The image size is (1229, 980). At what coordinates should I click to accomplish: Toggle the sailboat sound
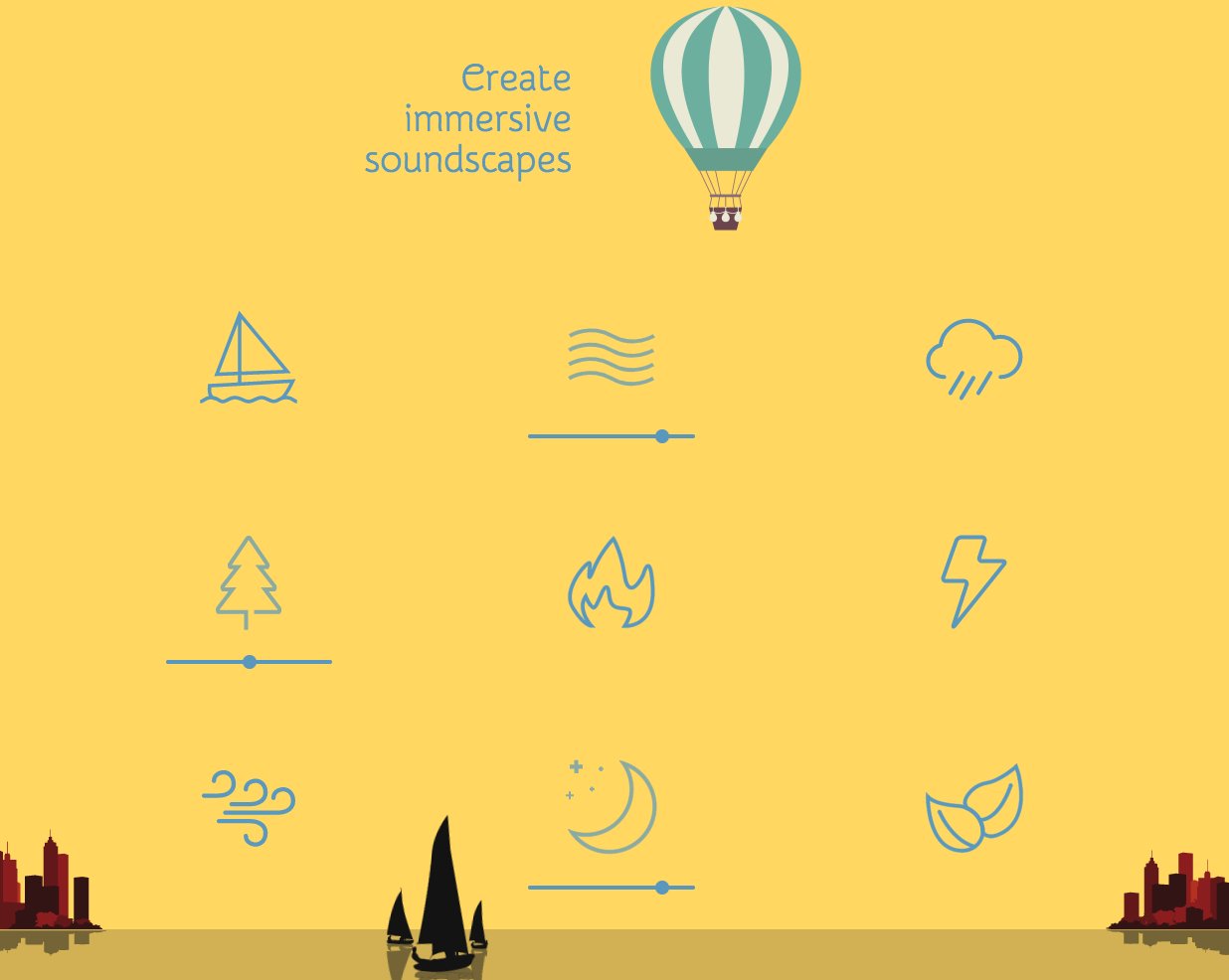tap(249, 359)
